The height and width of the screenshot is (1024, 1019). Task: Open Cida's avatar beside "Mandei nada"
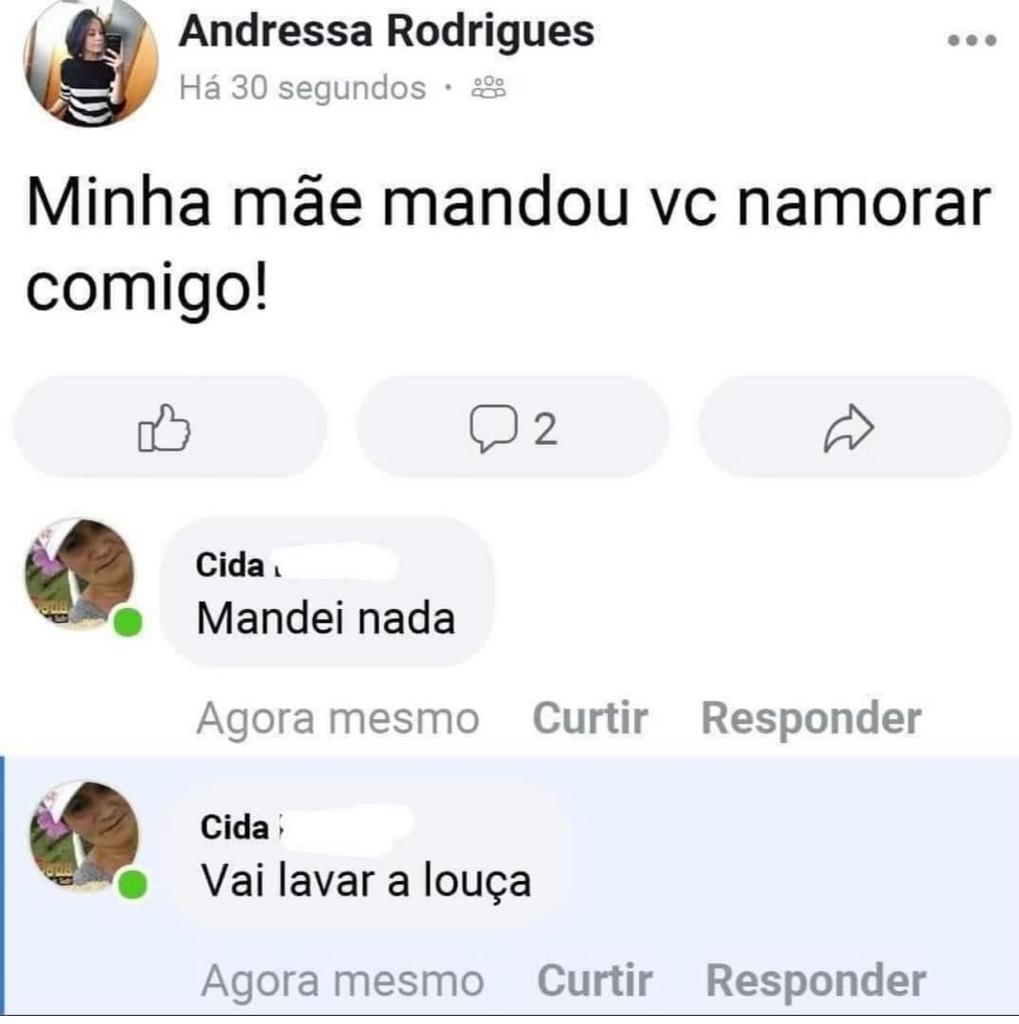(80, 574)
